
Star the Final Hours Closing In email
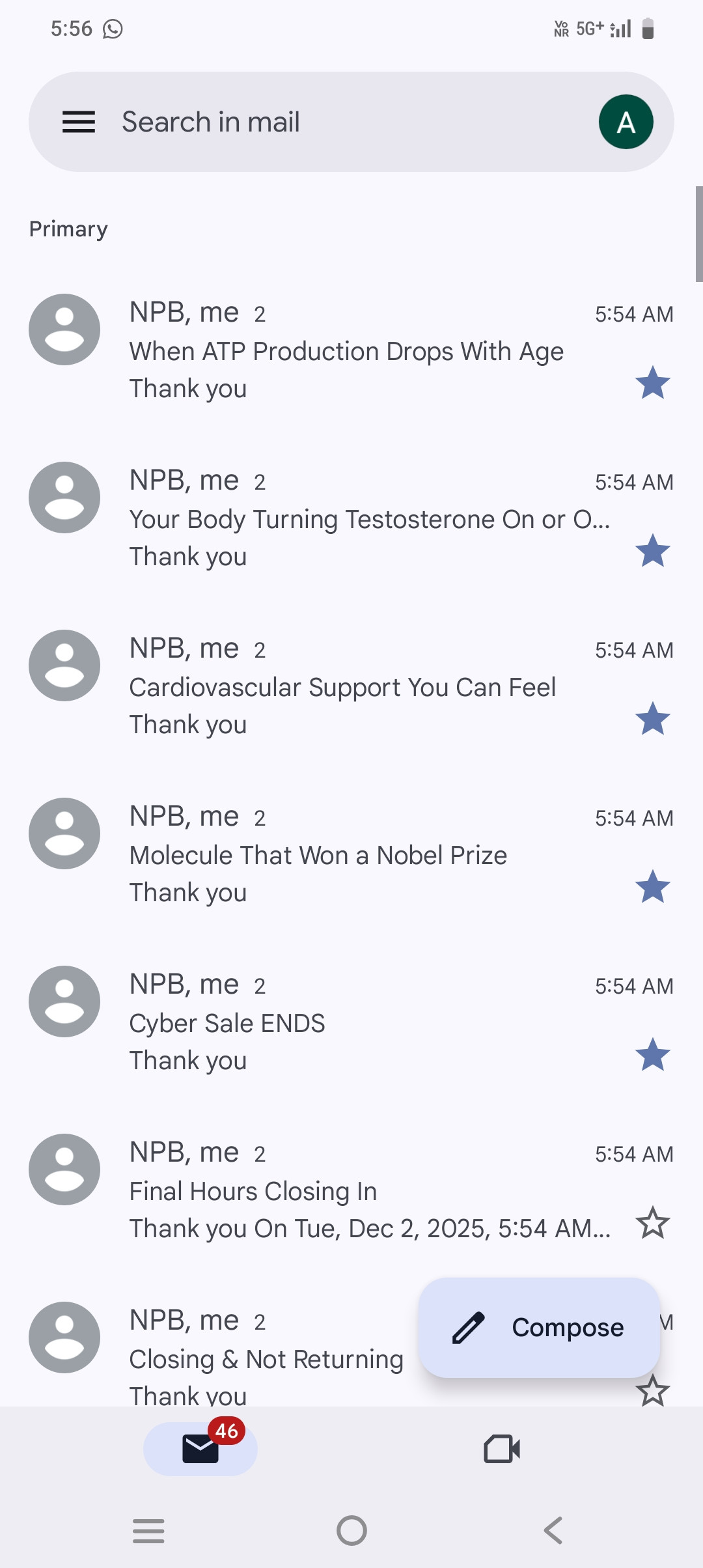pos(652,1223)
